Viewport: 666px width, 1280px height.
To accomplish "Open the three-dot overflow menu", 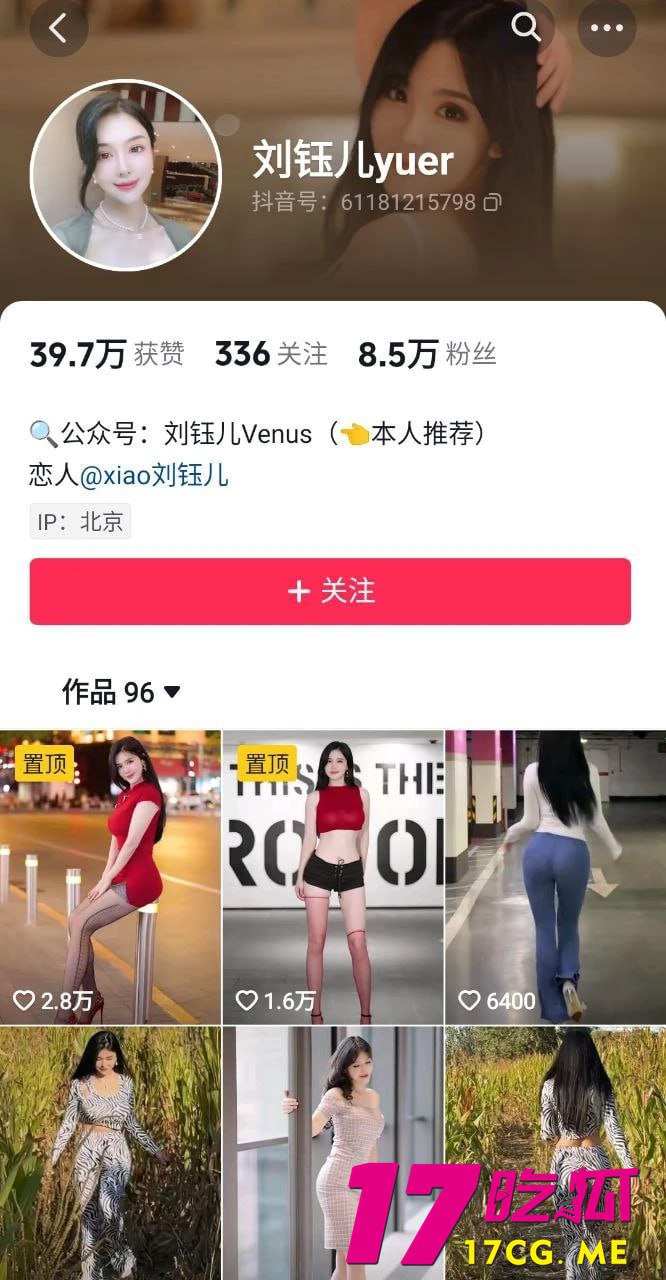I will tap(606, 28).
